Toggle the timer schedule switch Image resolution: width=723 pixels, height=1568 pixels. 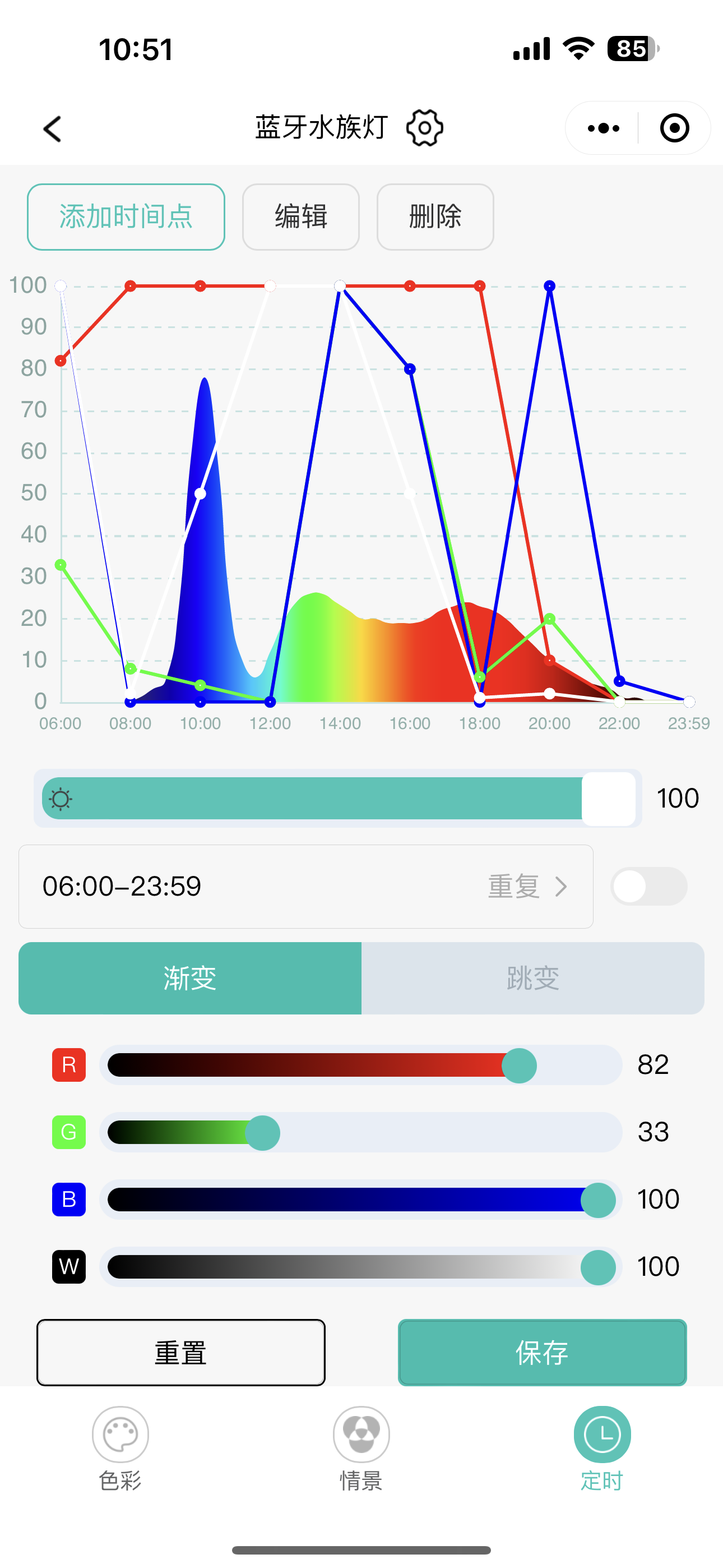[x=649, y=886]
